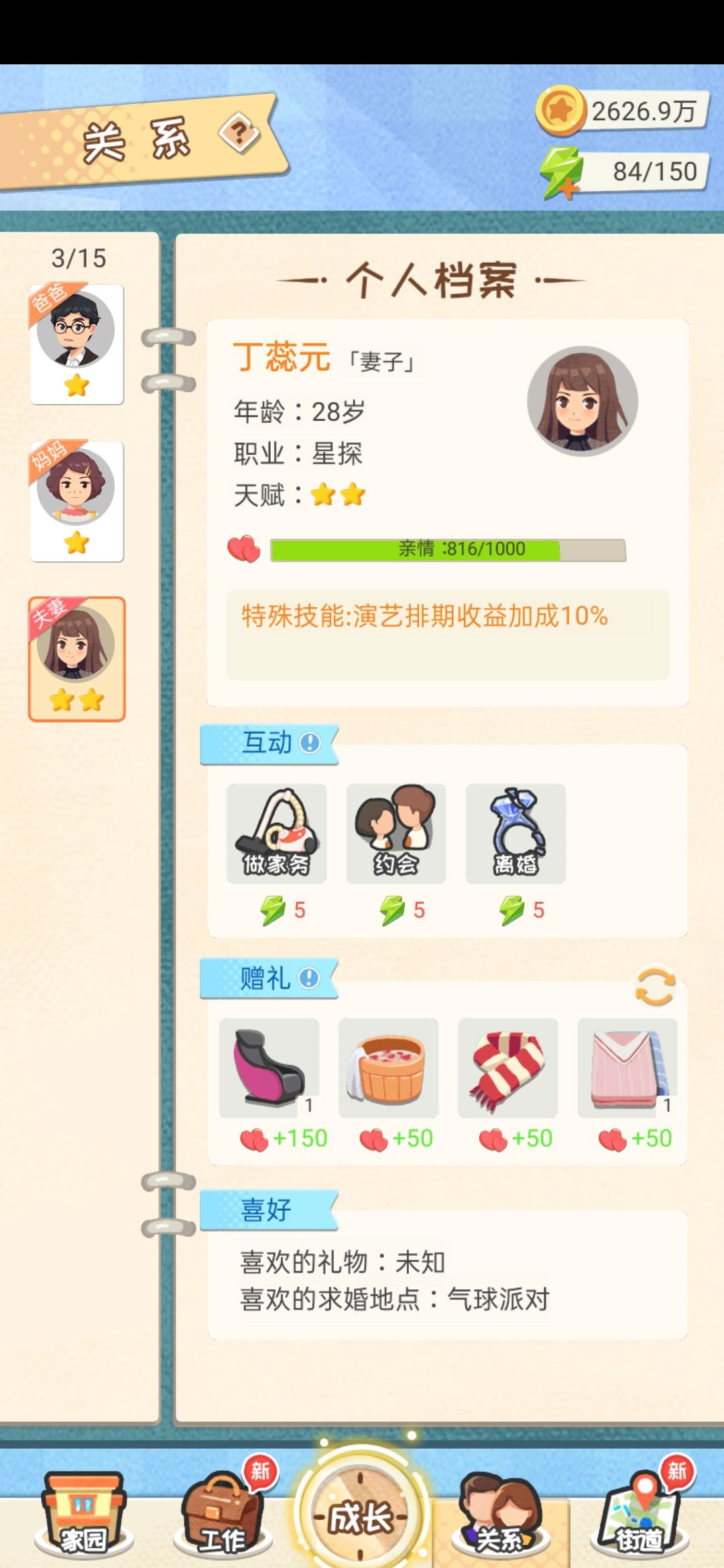
Task: Open the help question mark beside 关系
Action: [240, 133]
